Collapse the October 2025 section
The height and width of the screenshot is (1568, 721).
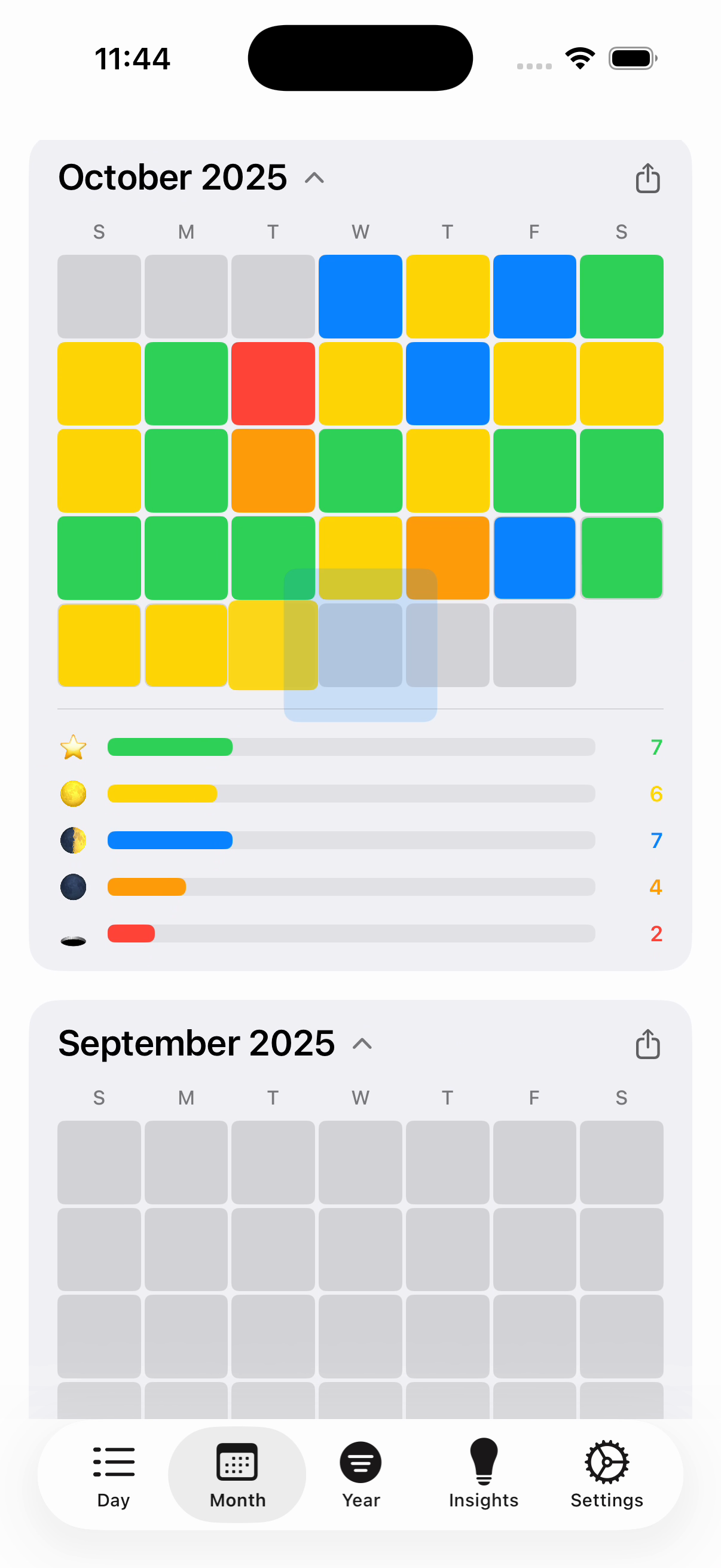[314, 178]
